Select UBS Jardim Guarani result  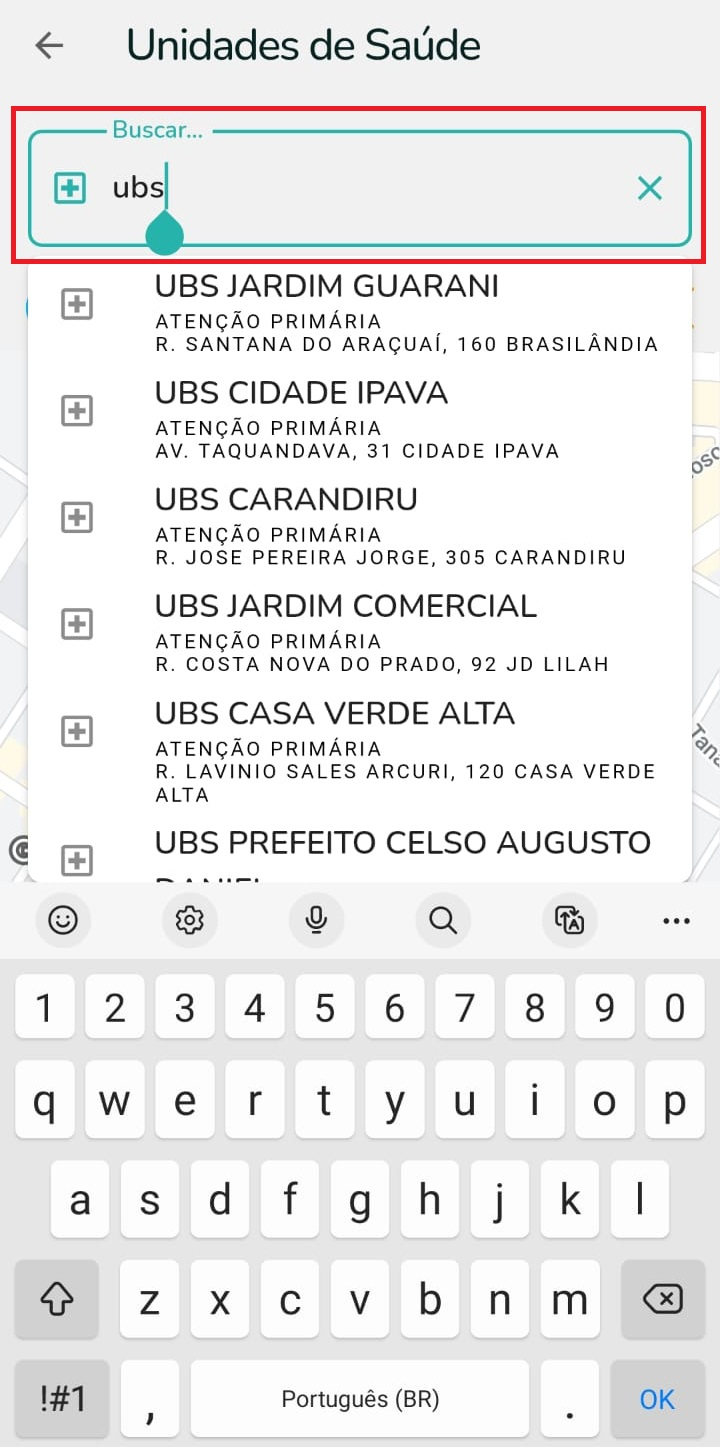point(358,314)
